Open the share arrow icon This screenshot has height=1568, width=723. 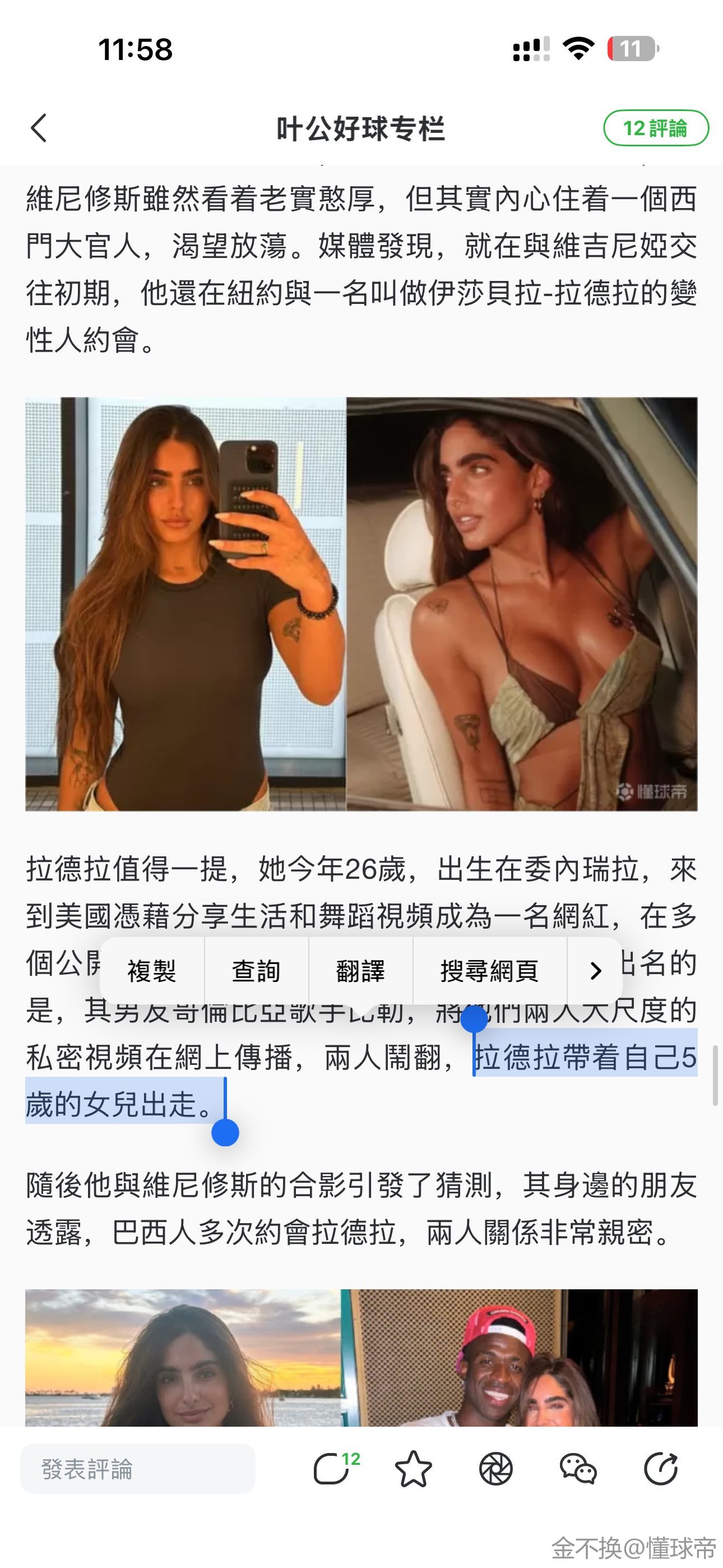click(x=661, y=1469)
